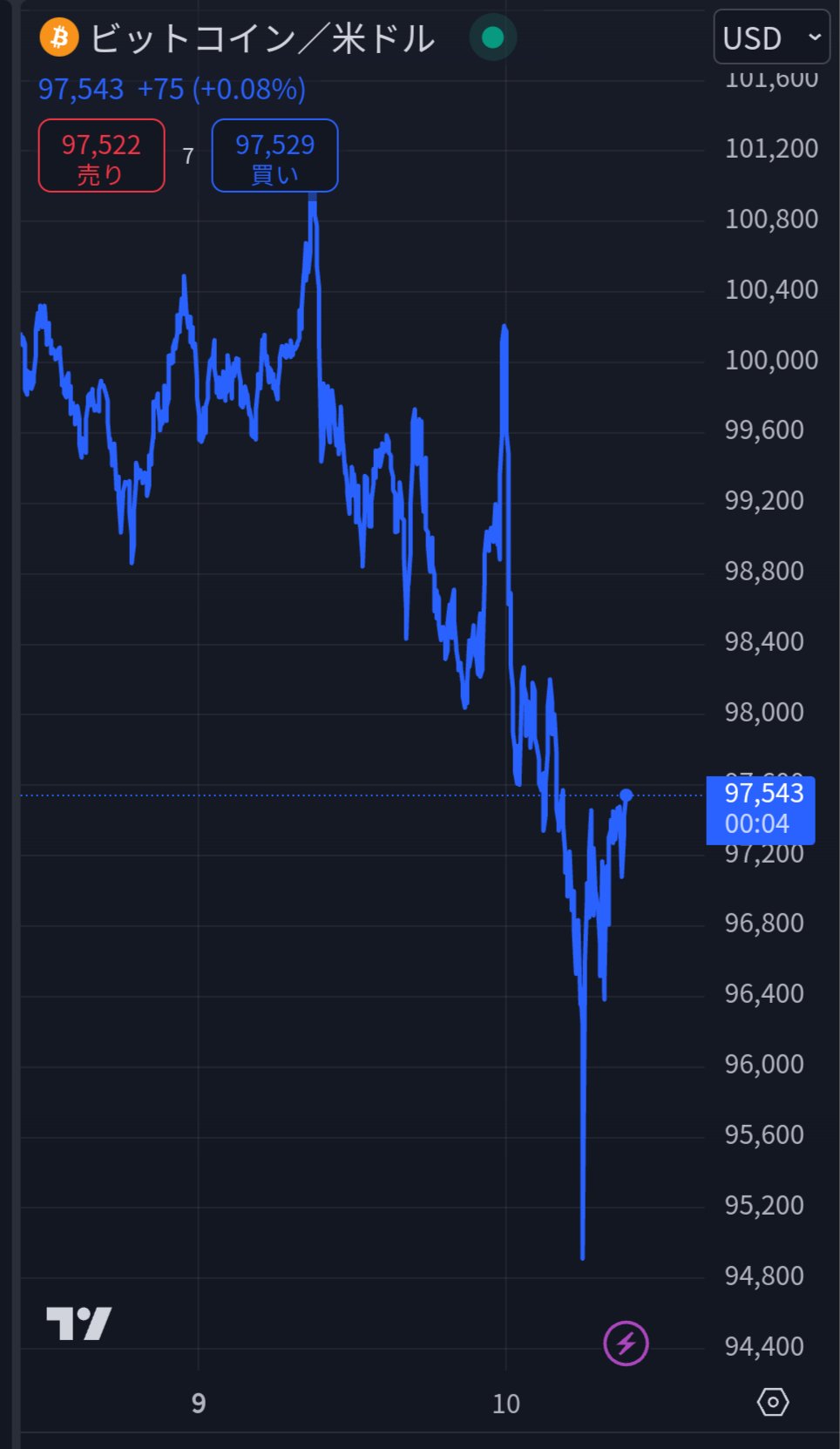Viewport: 840px width, 1449px height.
Task: Open TradingView logo link
Action: (x=78, y=1324)
